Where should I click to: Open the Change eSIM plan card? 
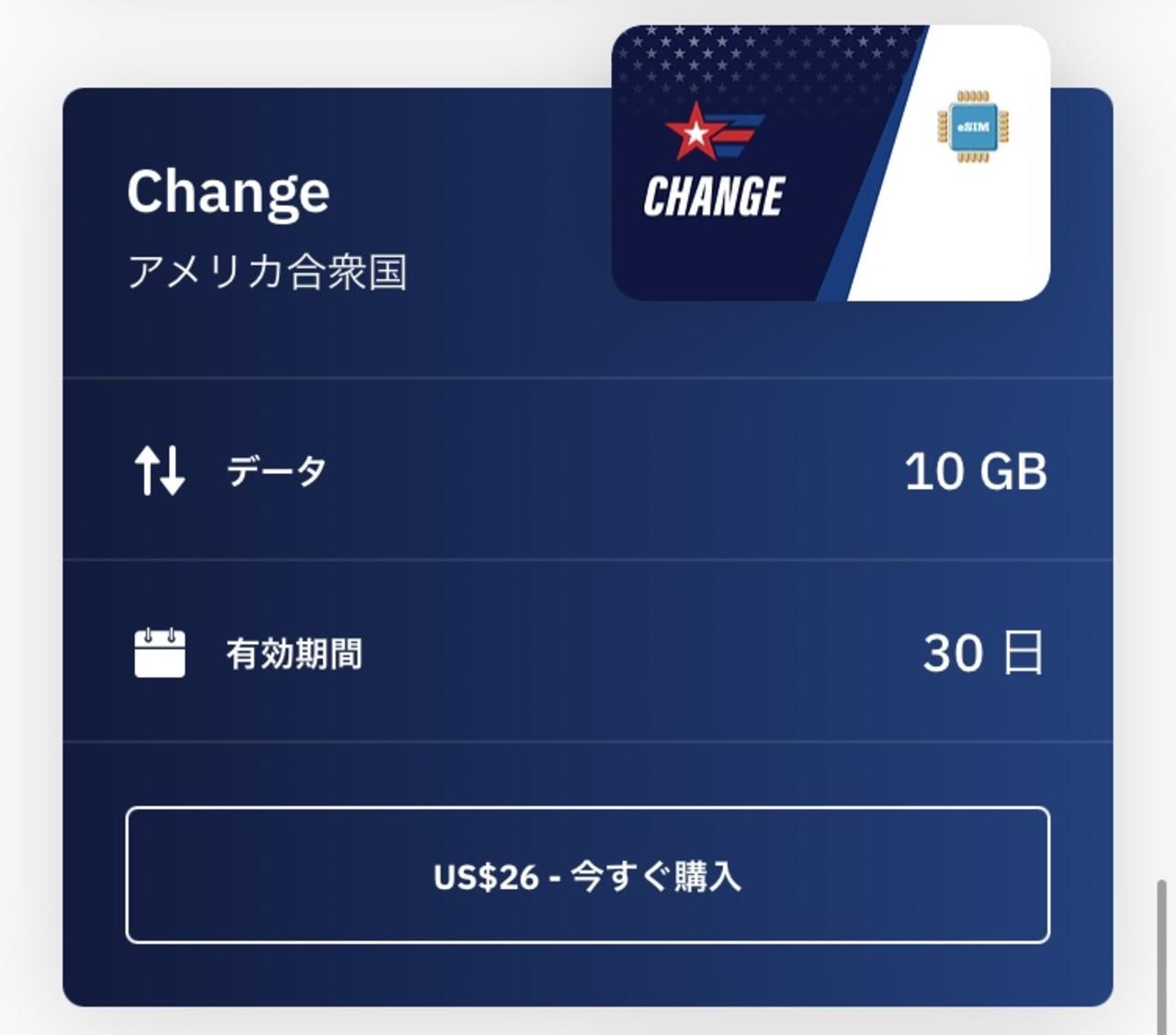pos(367,230)
